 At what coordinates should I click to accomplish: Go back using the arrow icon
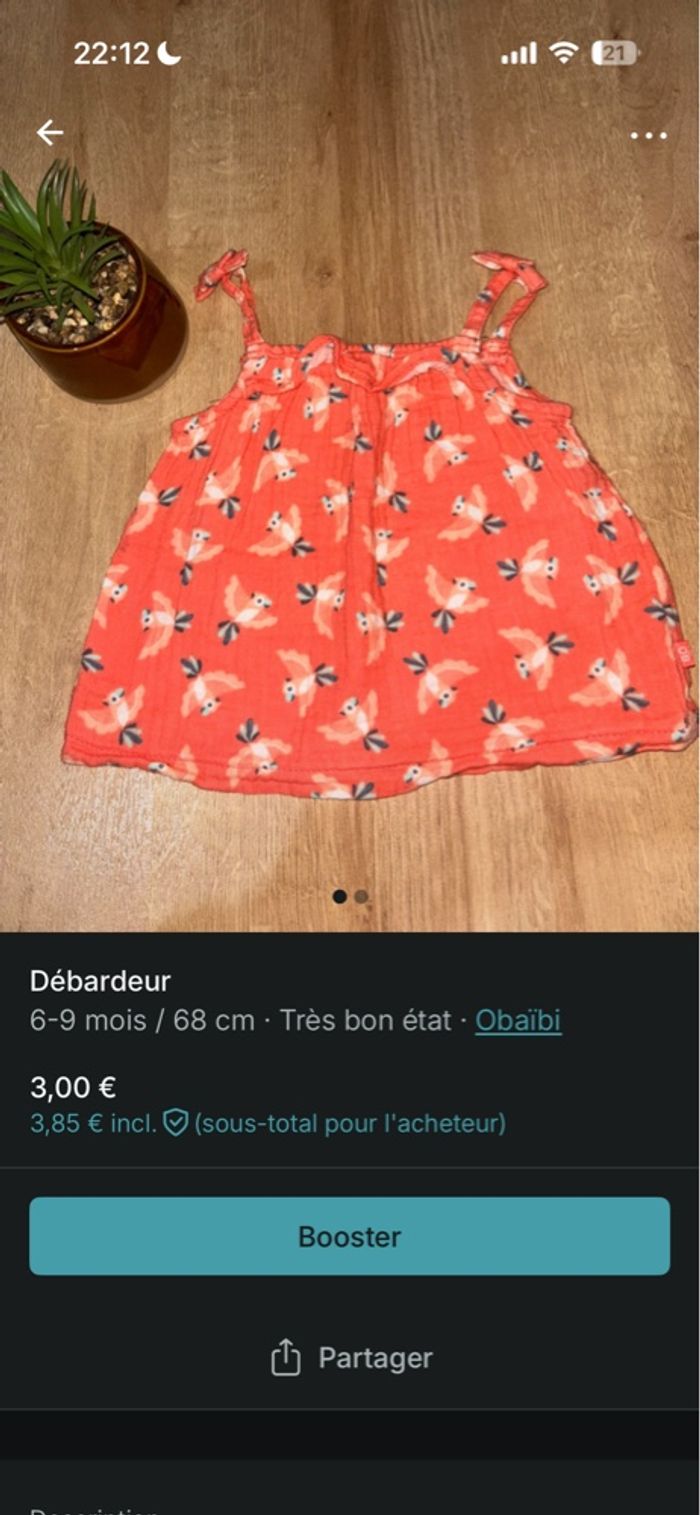tap(49, 132)
